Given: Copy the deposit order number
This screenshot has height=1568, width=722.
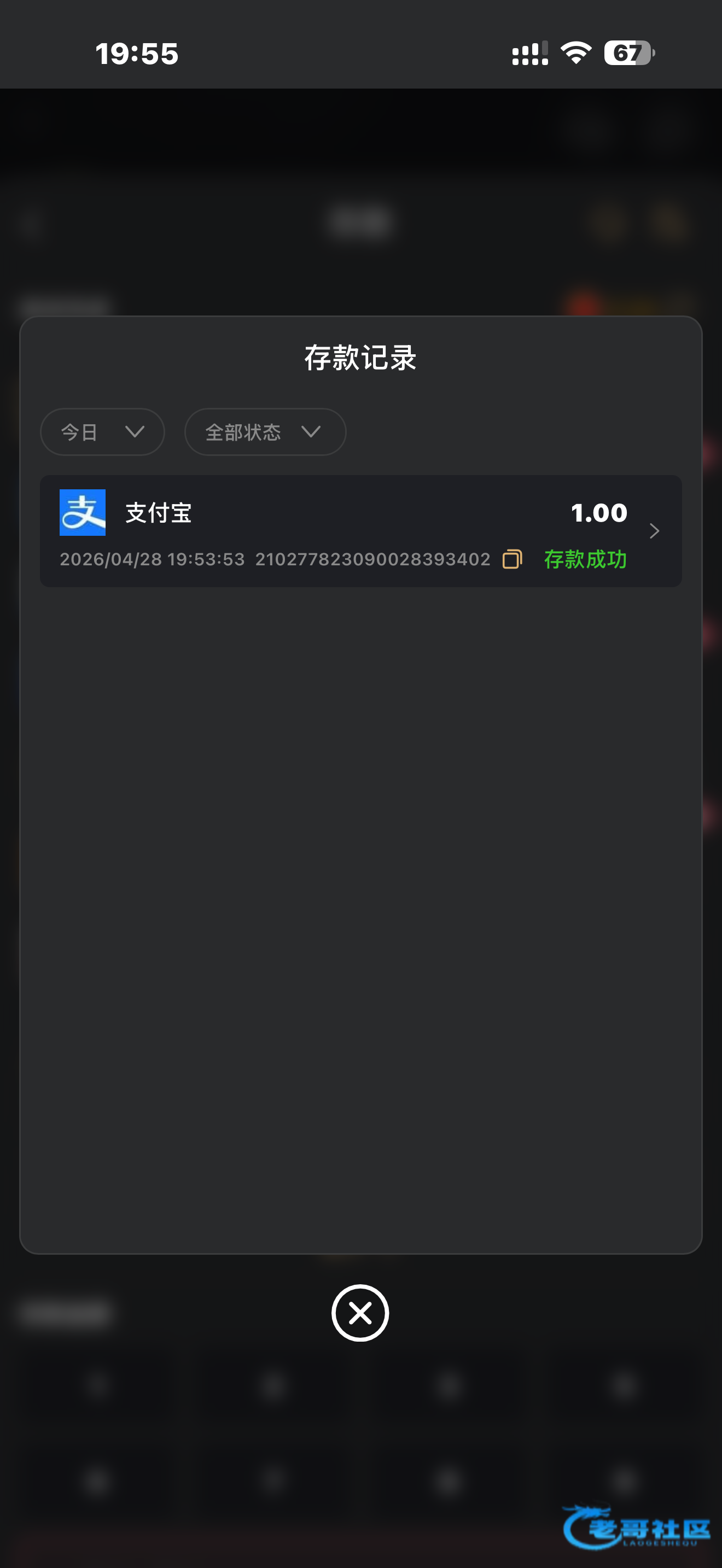Looking at the screenshot, I should pyautogui.click(x=512, y=559).
